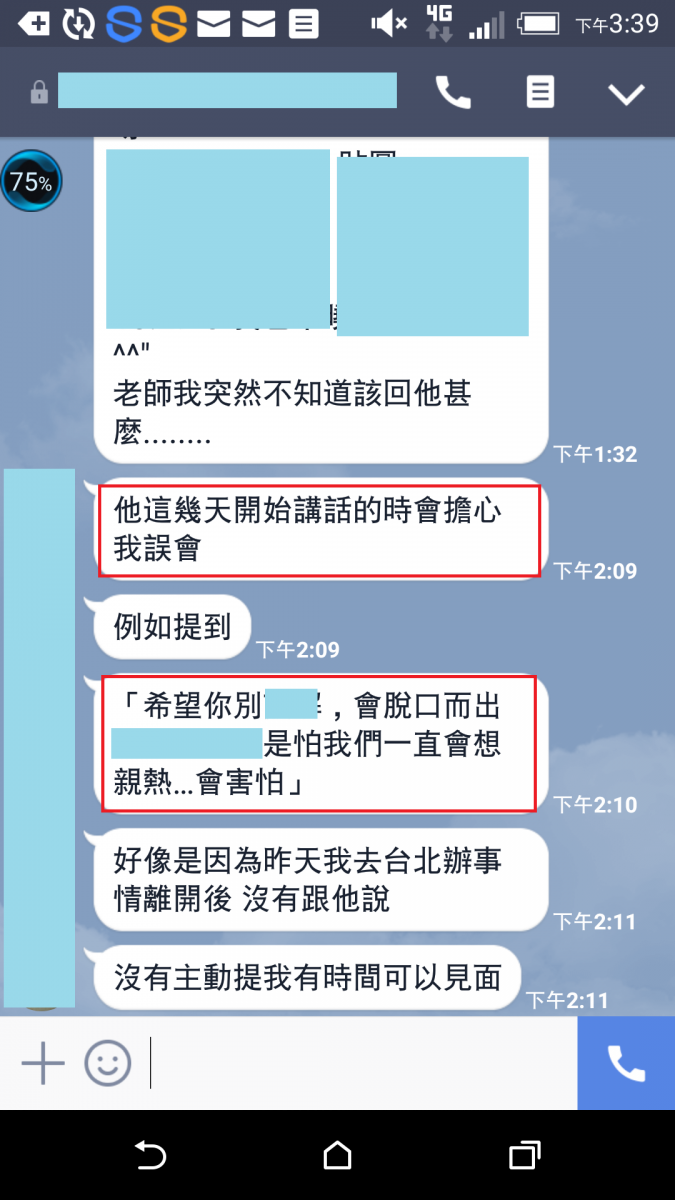The image size is (675, 1200).
Task: Focus the message text field
Action: point(360,1063)
